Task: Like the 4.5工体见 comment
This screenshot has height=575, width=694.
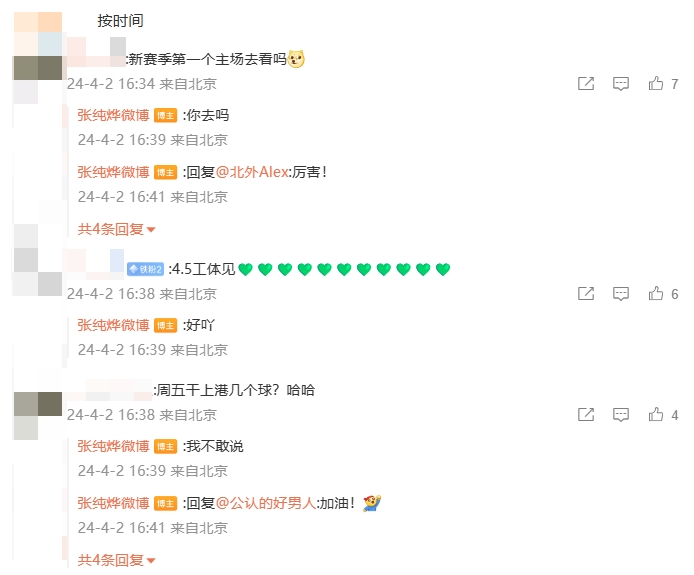Action: [x=656, y=294]
